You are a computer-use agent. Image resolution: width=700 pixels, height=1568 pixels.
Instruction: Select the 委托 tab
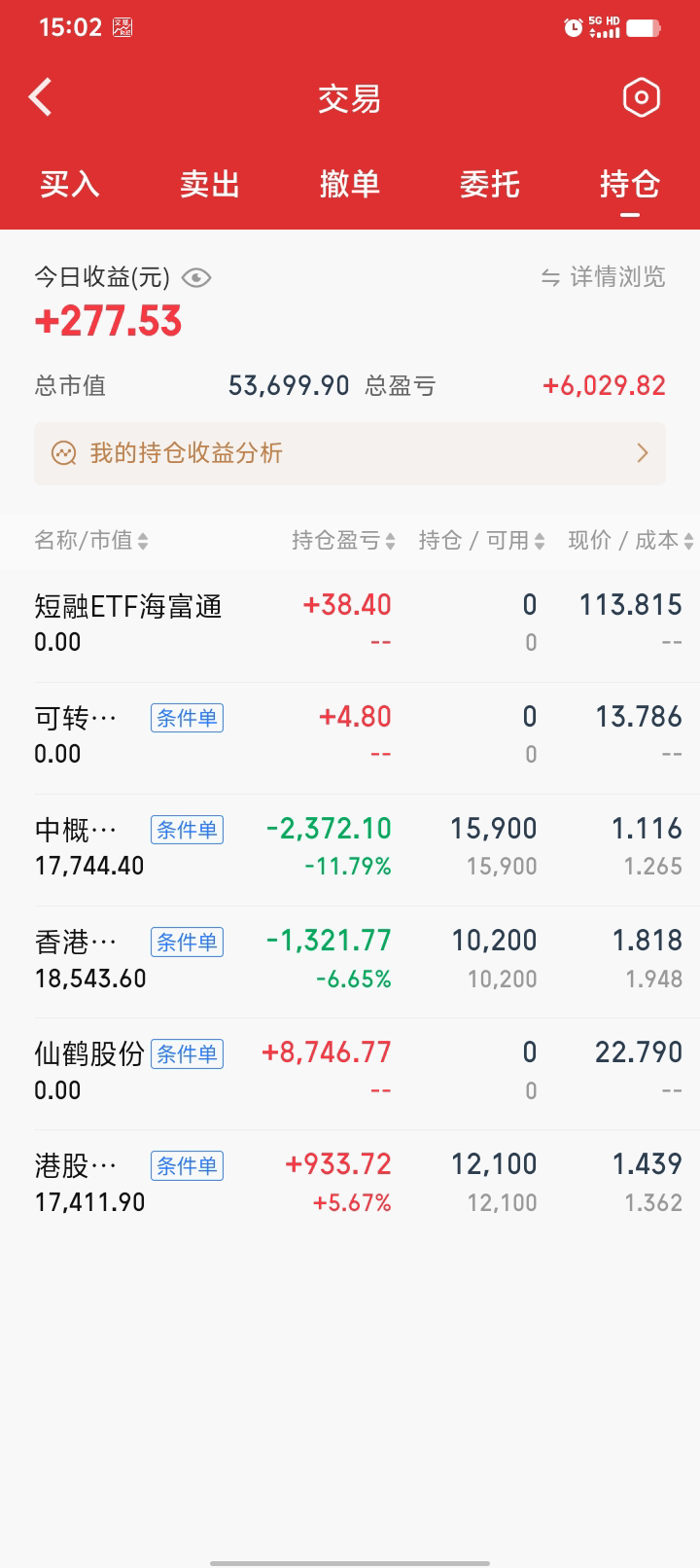490,184
